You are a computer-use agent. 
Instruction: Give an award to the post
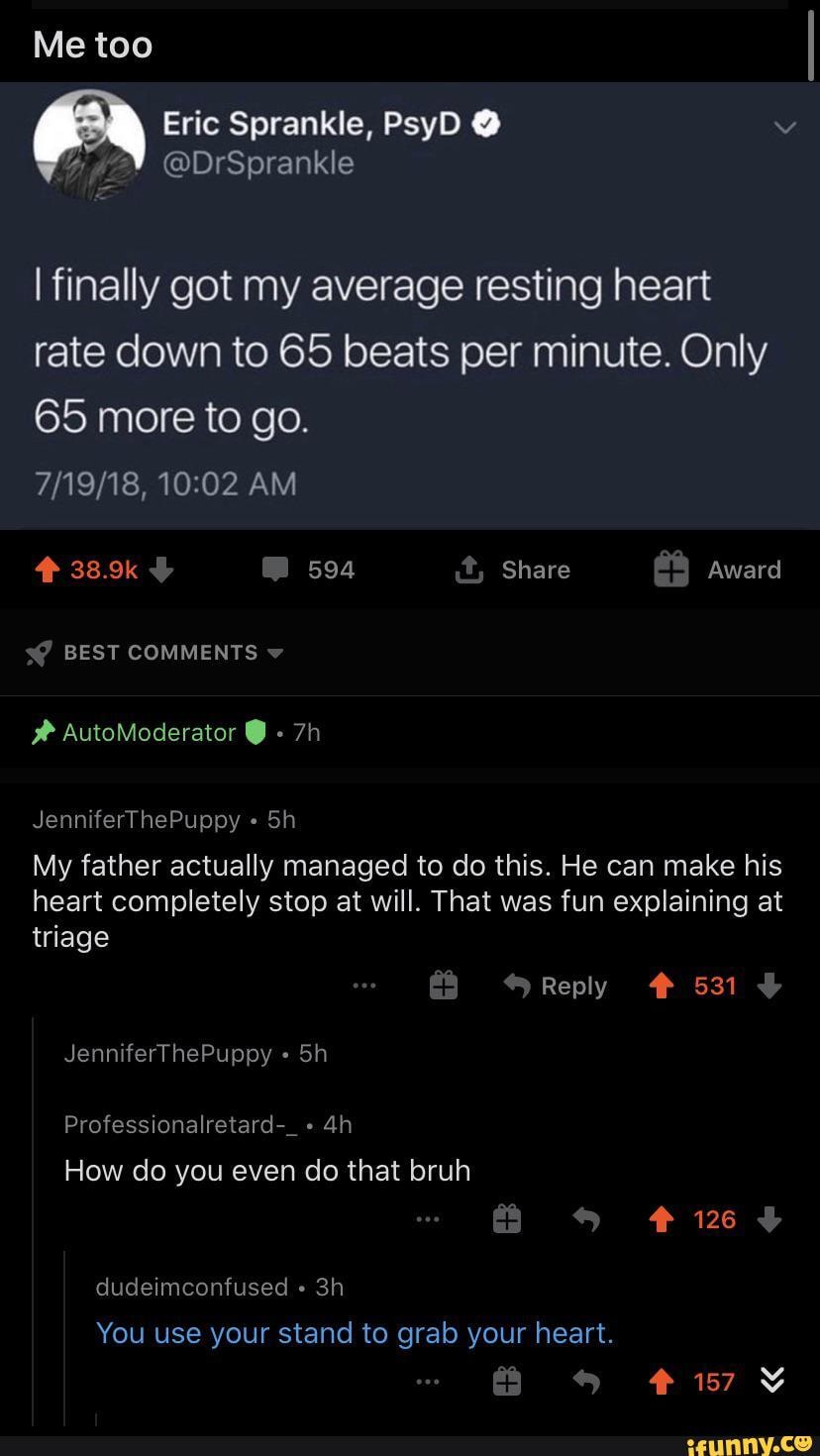click(717, 570)
